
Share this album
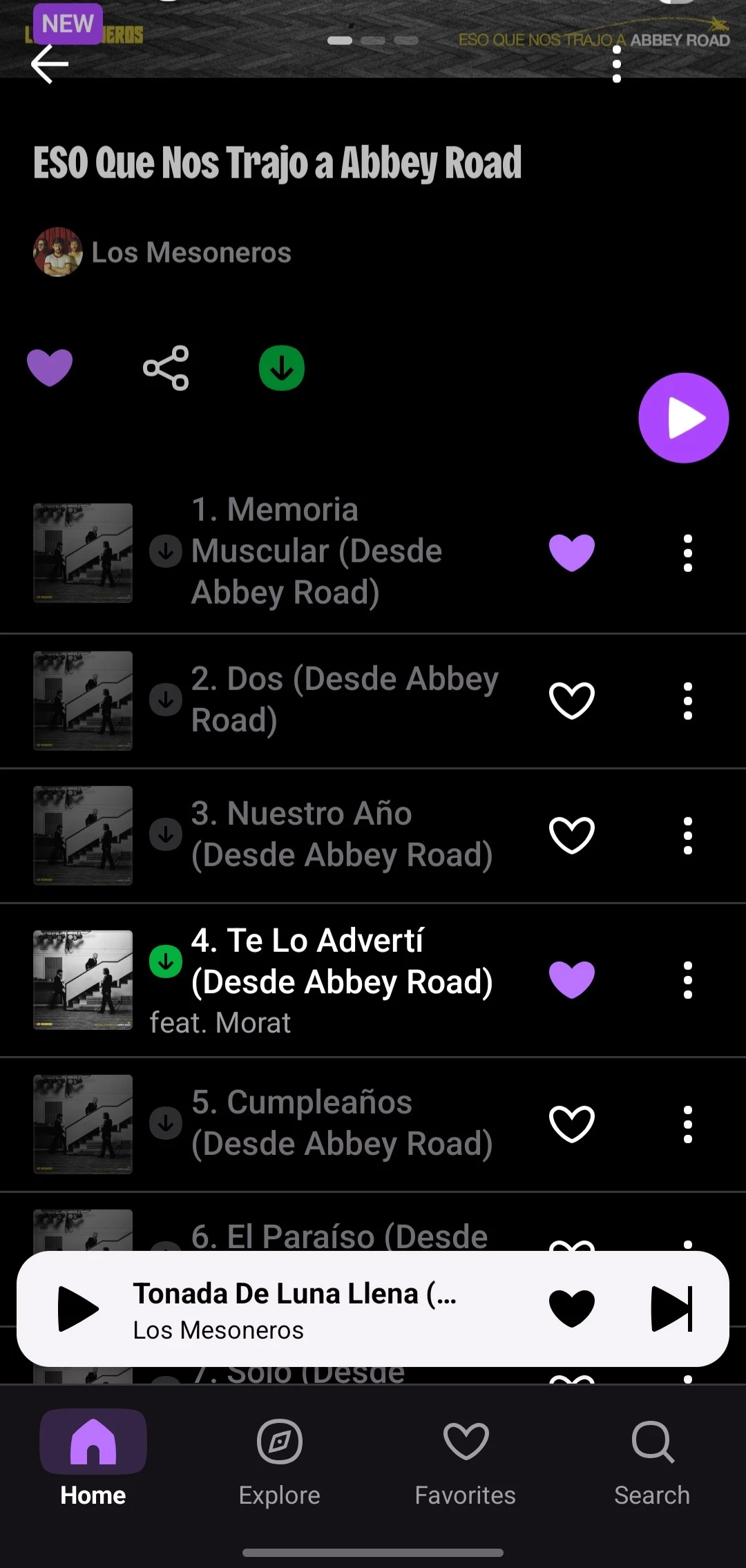[166, 368]
